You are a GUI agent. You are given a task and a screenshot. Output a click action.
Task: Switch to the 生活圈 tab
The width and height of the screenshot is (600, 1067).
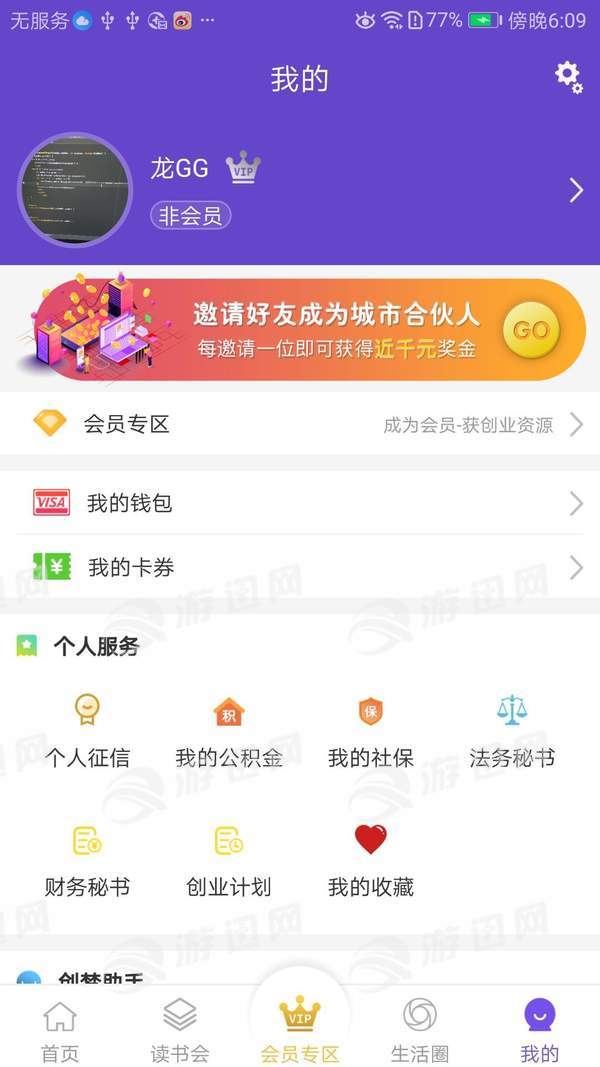(420, 1030)
